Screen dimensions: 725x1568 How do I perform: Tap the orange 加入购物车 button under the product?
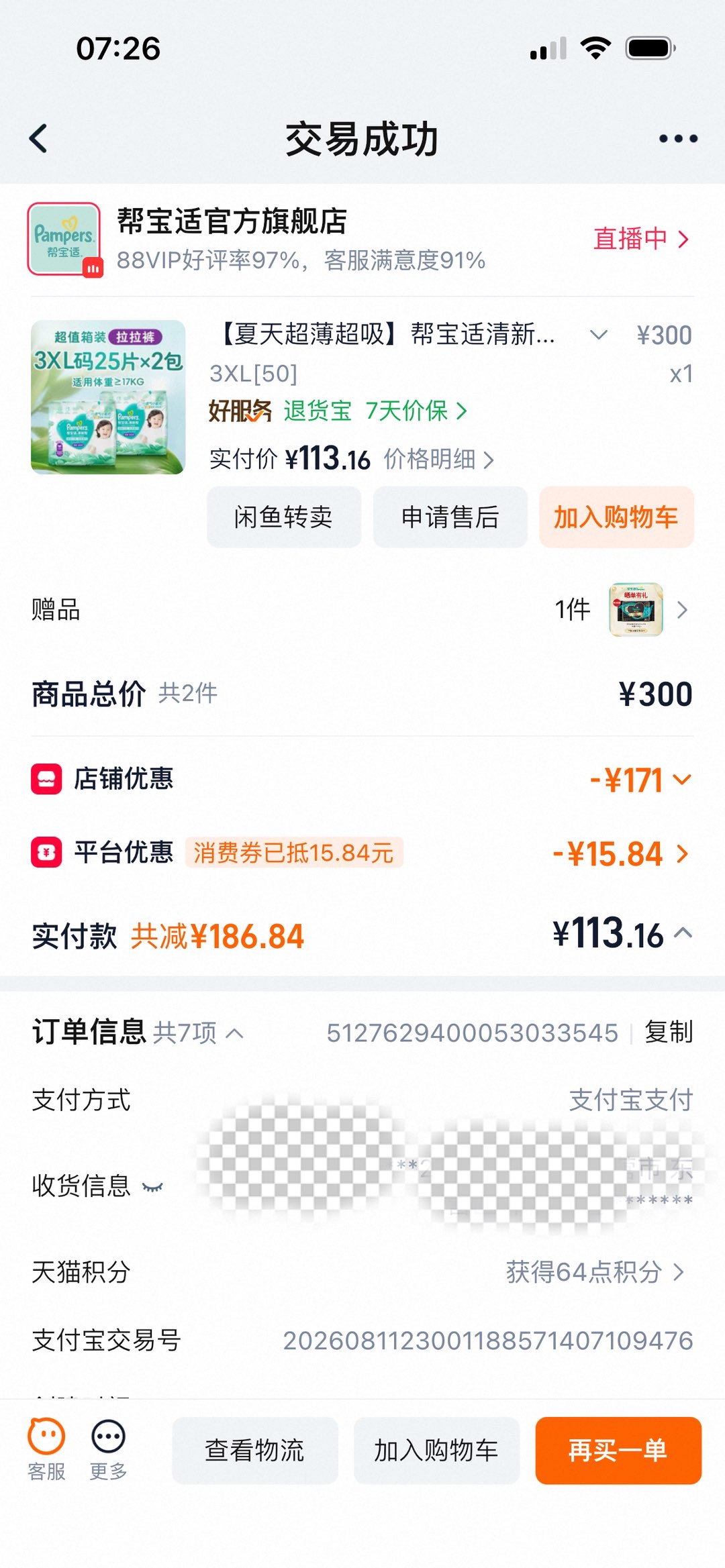pyautogui.click(x=616, y=517)
